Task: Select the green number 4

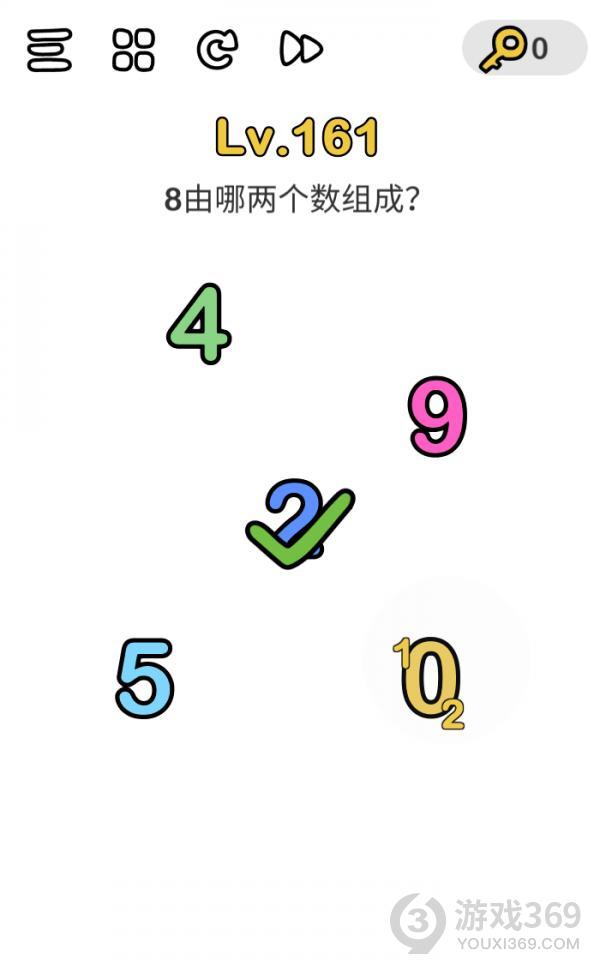Action: coord(200,324)
